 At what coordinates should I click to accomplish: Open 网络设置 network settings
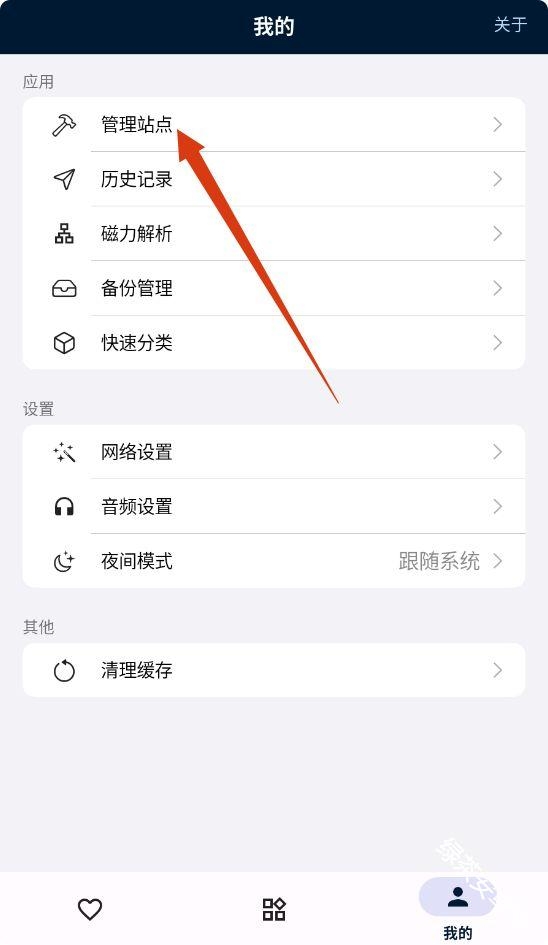(x=274, y=452)
